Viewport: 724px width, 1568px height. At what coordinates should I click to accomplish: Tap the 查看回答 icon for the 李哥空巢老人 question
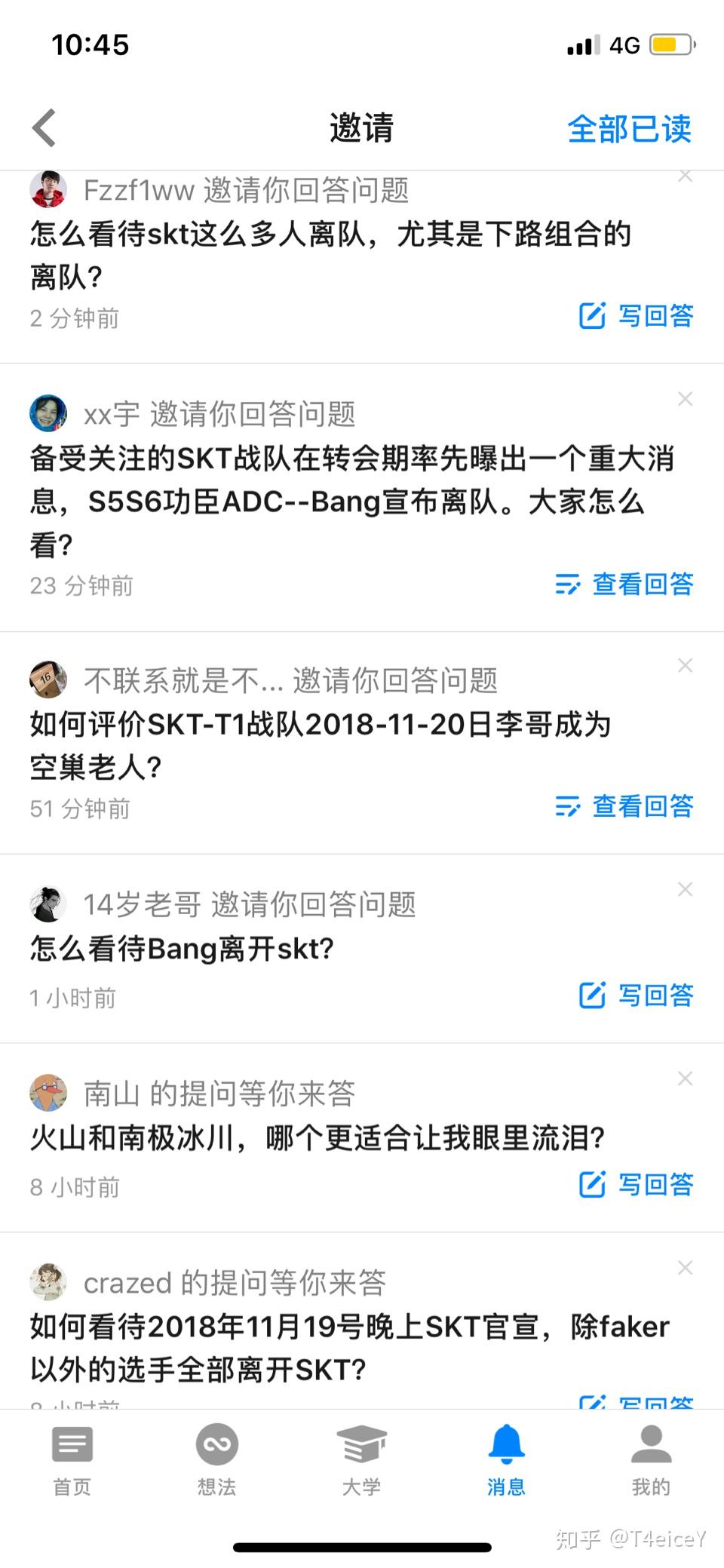pyautogui.click(x=567, y=807)
